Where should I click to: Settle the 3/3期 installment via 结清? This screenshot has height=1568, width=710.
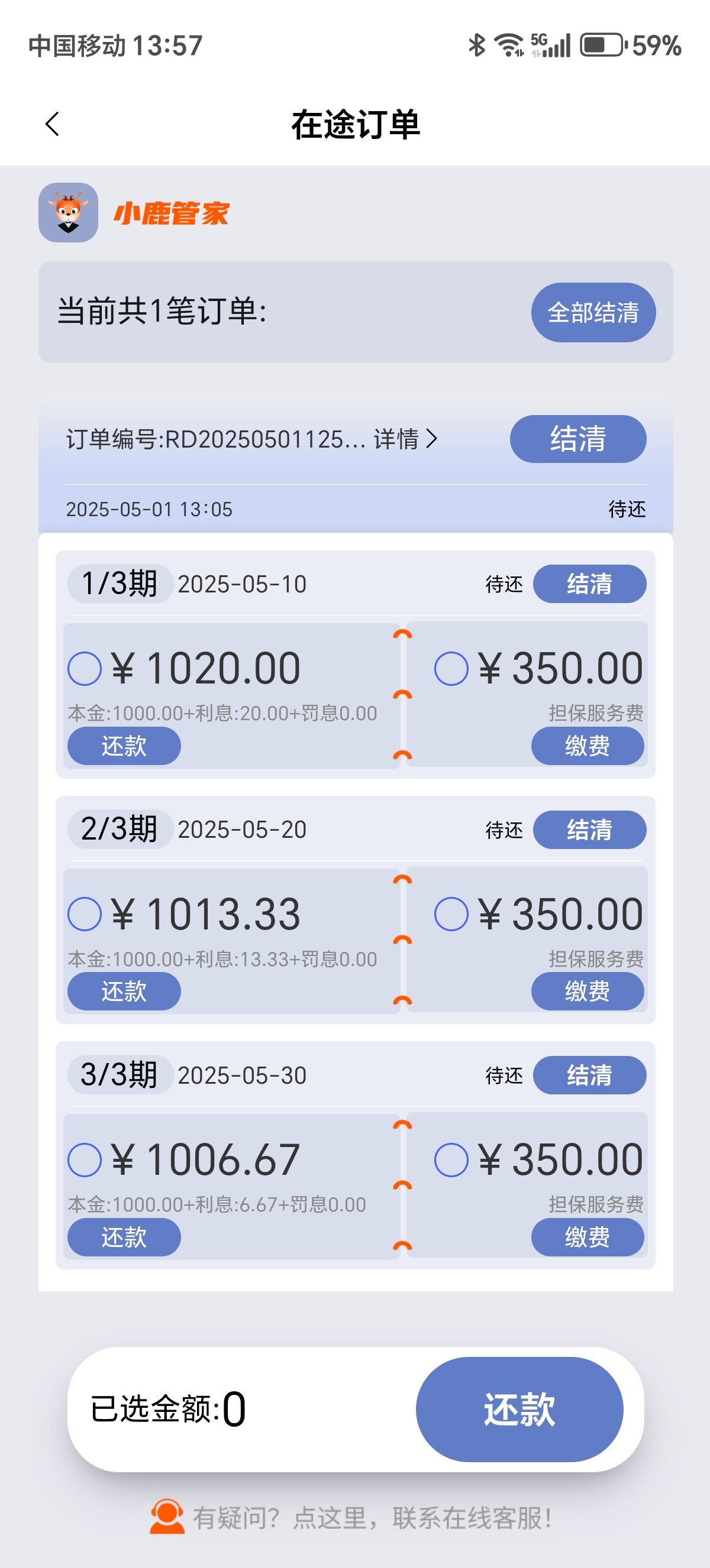589,1075
